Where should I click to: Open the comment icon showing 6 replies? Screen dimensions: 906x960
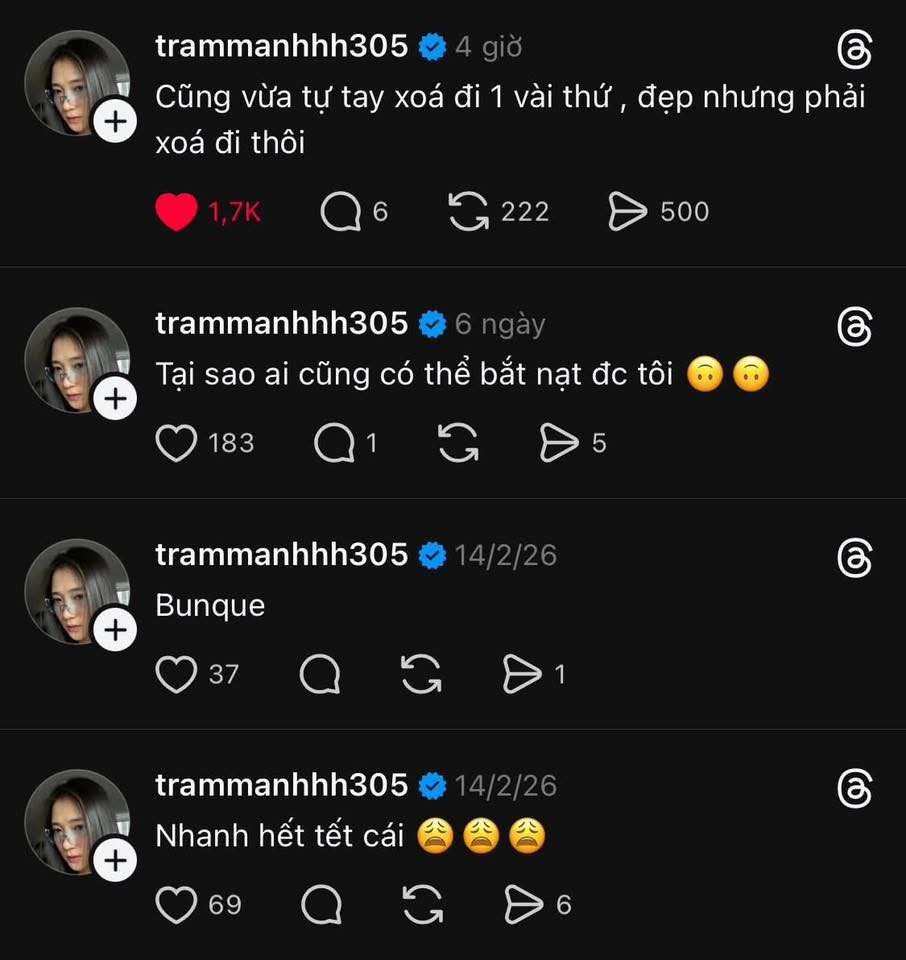[x=339, y=211]
